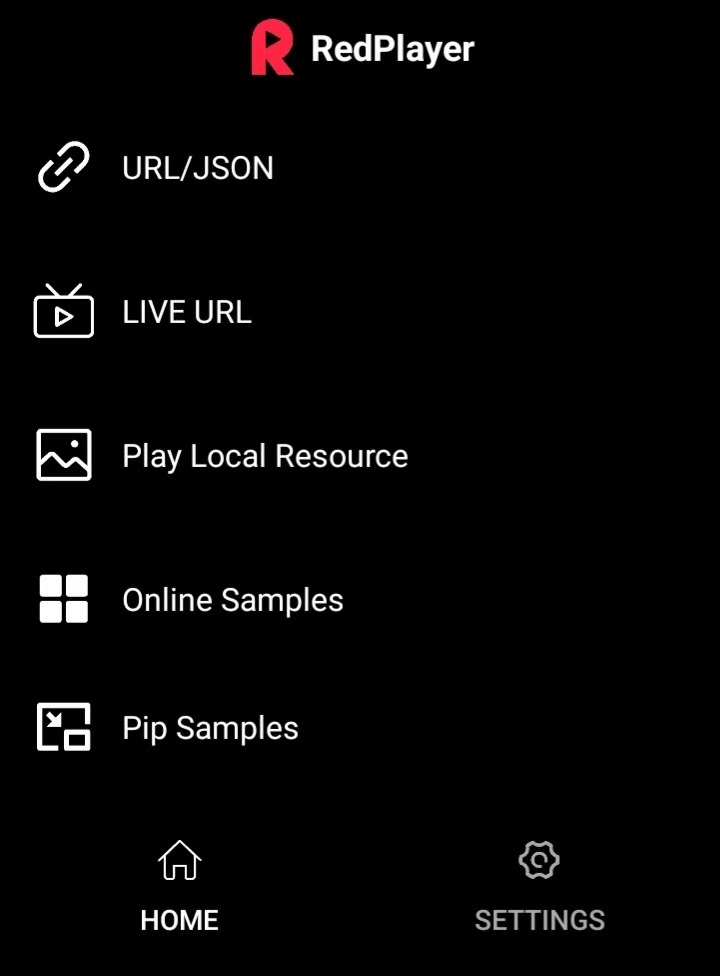Select the home icon in bottom bar
Viewport: 720px width, 976px height.
click(x=179, y=858)
